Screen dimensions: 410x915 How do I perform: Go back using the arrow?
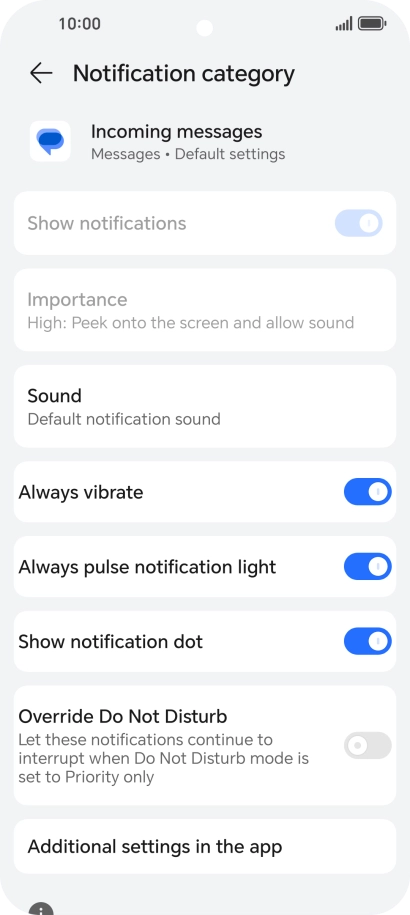41,74
